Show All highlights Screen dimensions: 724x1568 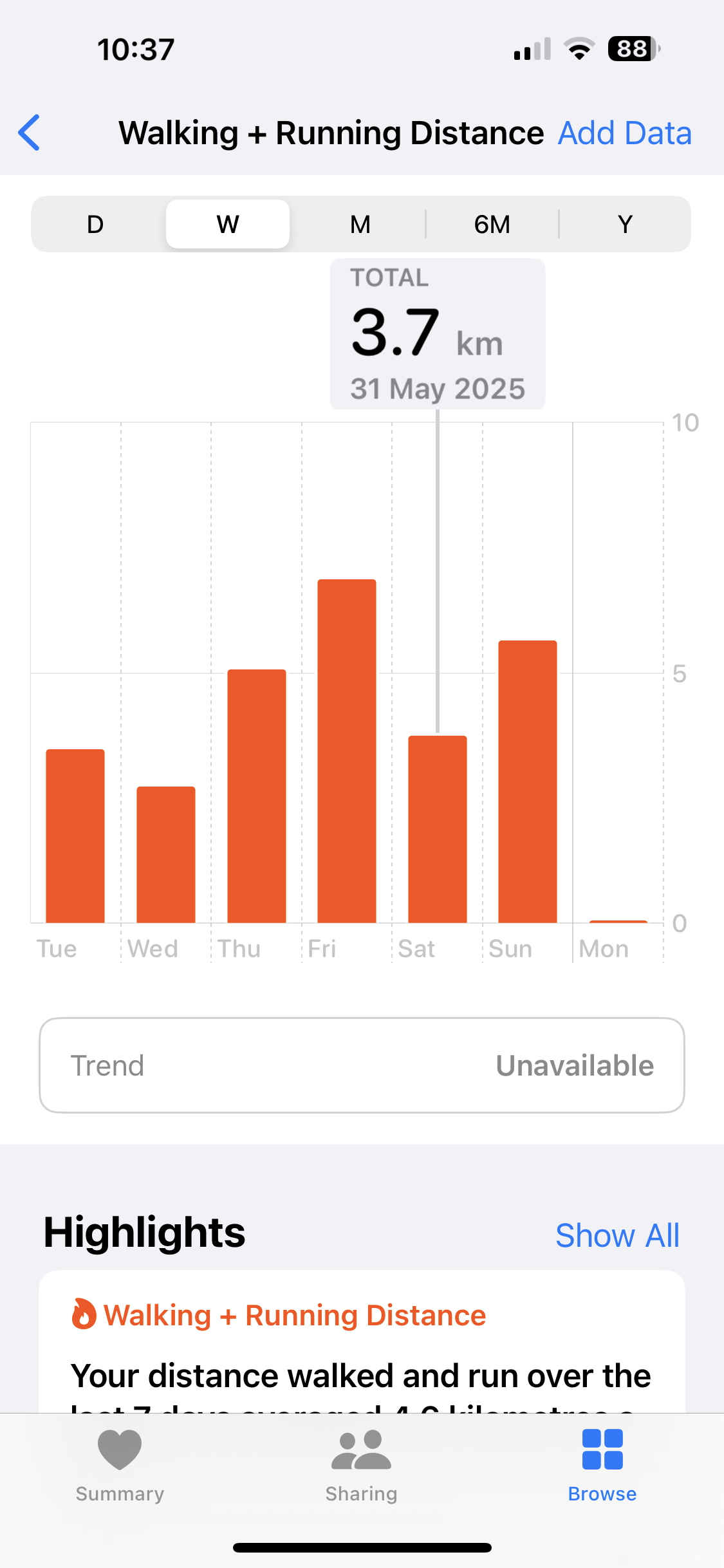pos(617,1235)
